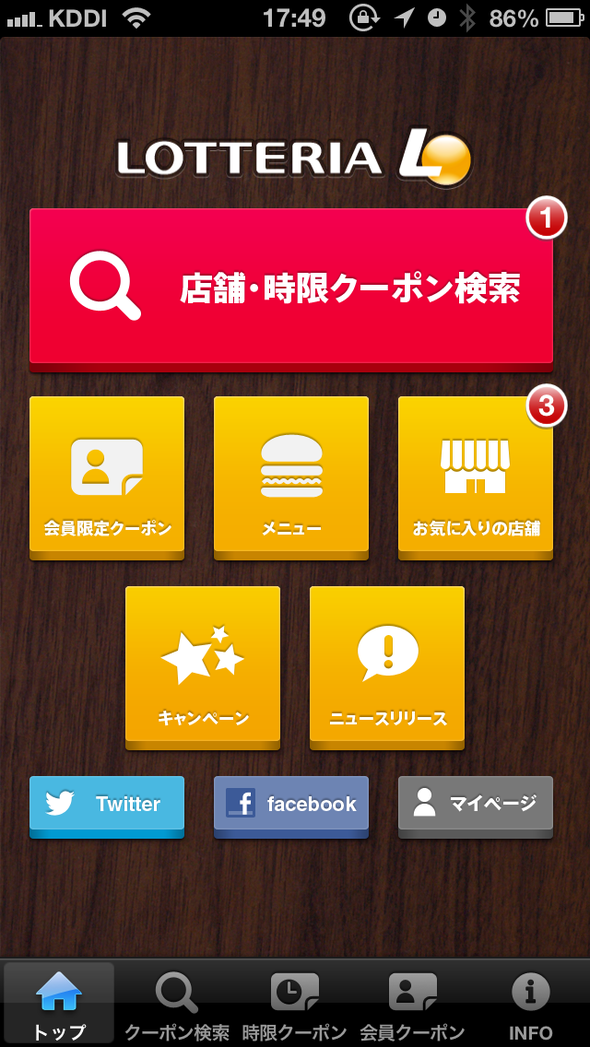Tap the 店舗・時限クーポン検索 red button
The height and width of the screenshot is (1047, 590).
click(x=291, y=288)
